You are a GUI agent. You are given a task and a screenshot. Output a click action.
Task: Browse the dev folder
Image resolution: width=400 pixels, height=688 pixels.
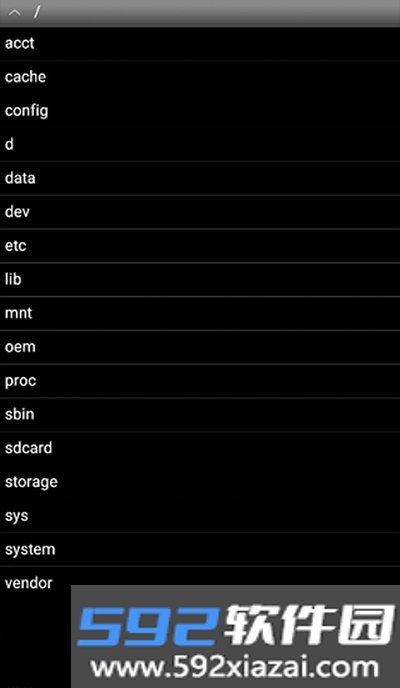click(200, 212)
